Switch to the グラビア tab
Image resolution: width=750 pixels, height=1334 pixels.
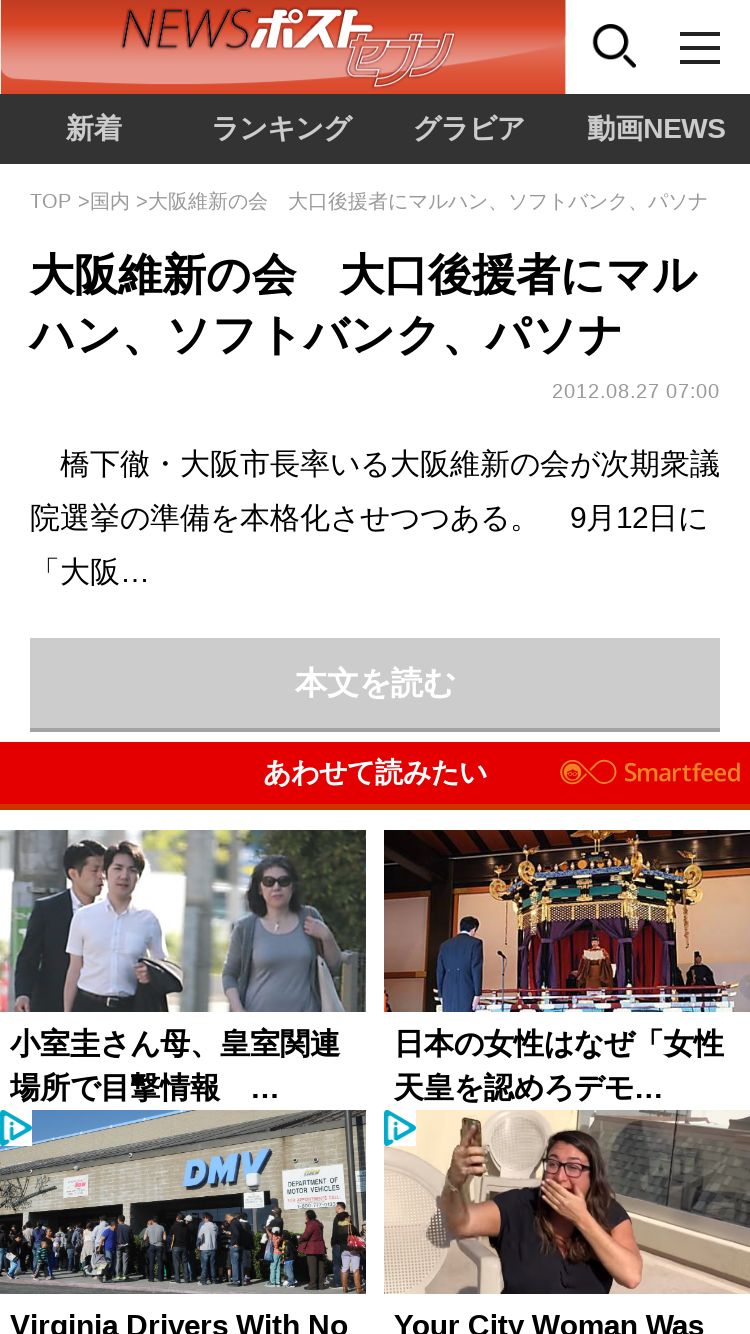pos(468,129)
